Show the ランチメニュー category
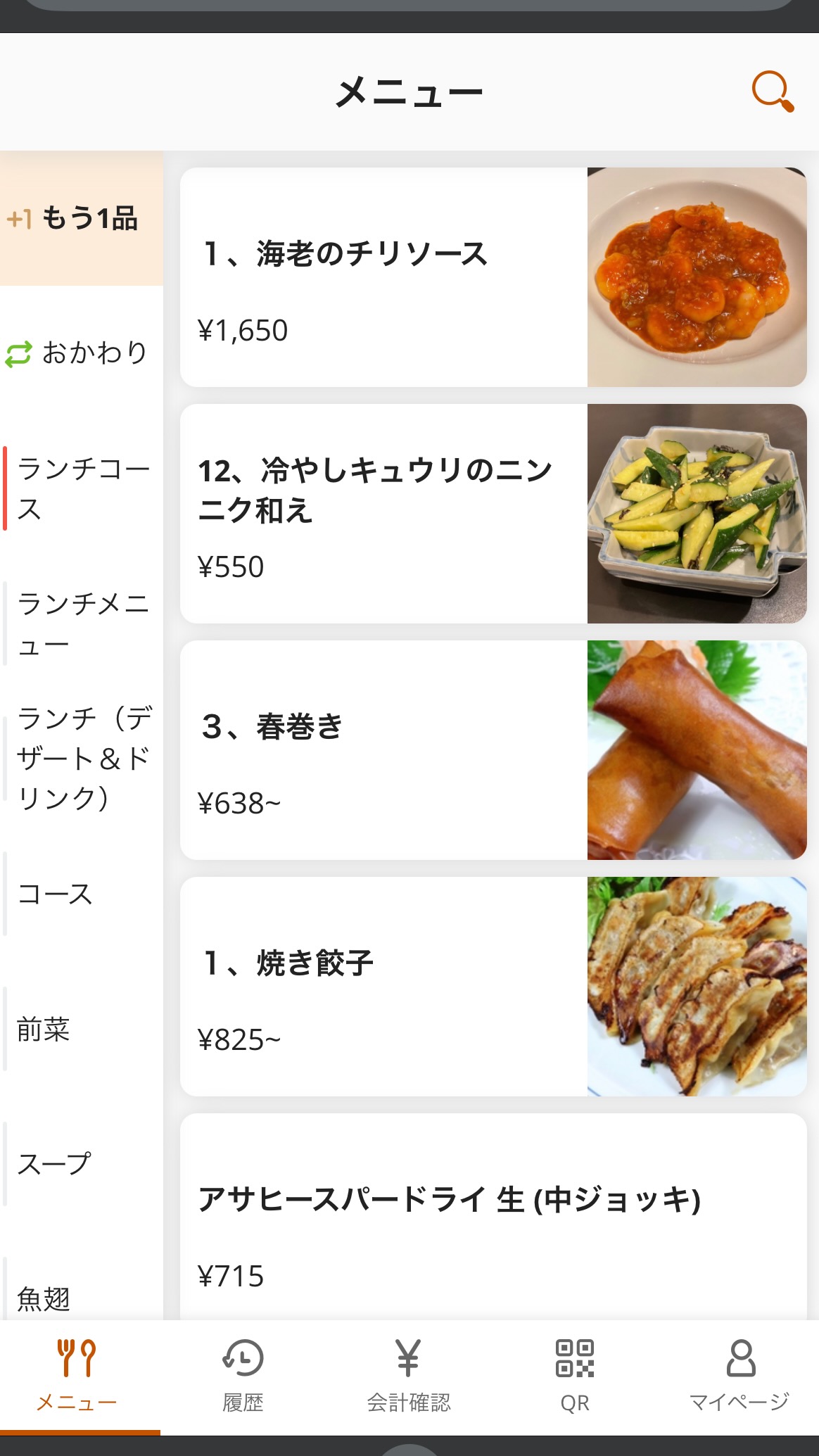The width and height of the screenshot is (819, 1456). coord(82,623)
